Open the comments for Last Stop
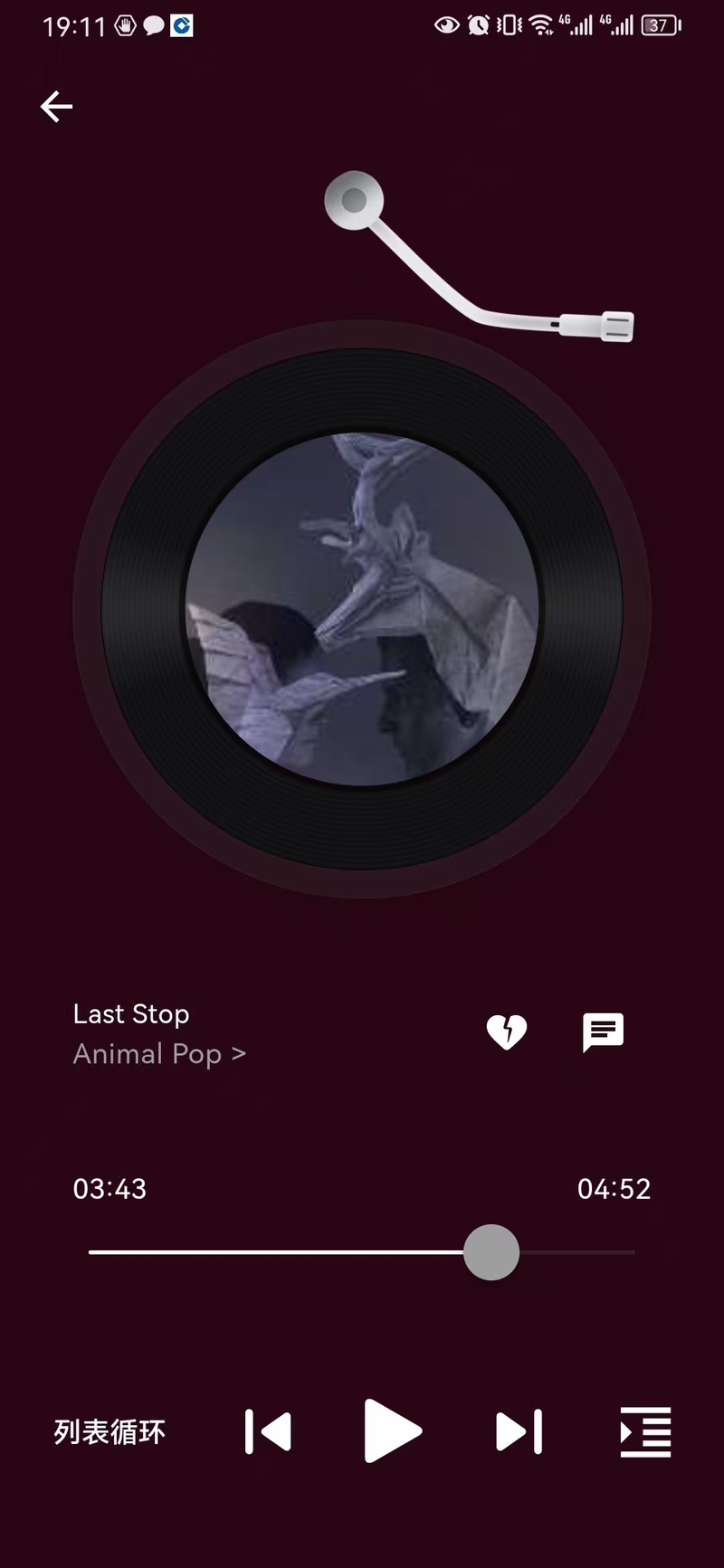Image resolution: width=724 pixels, height=1568 pixels. (x=603, y=1031)
